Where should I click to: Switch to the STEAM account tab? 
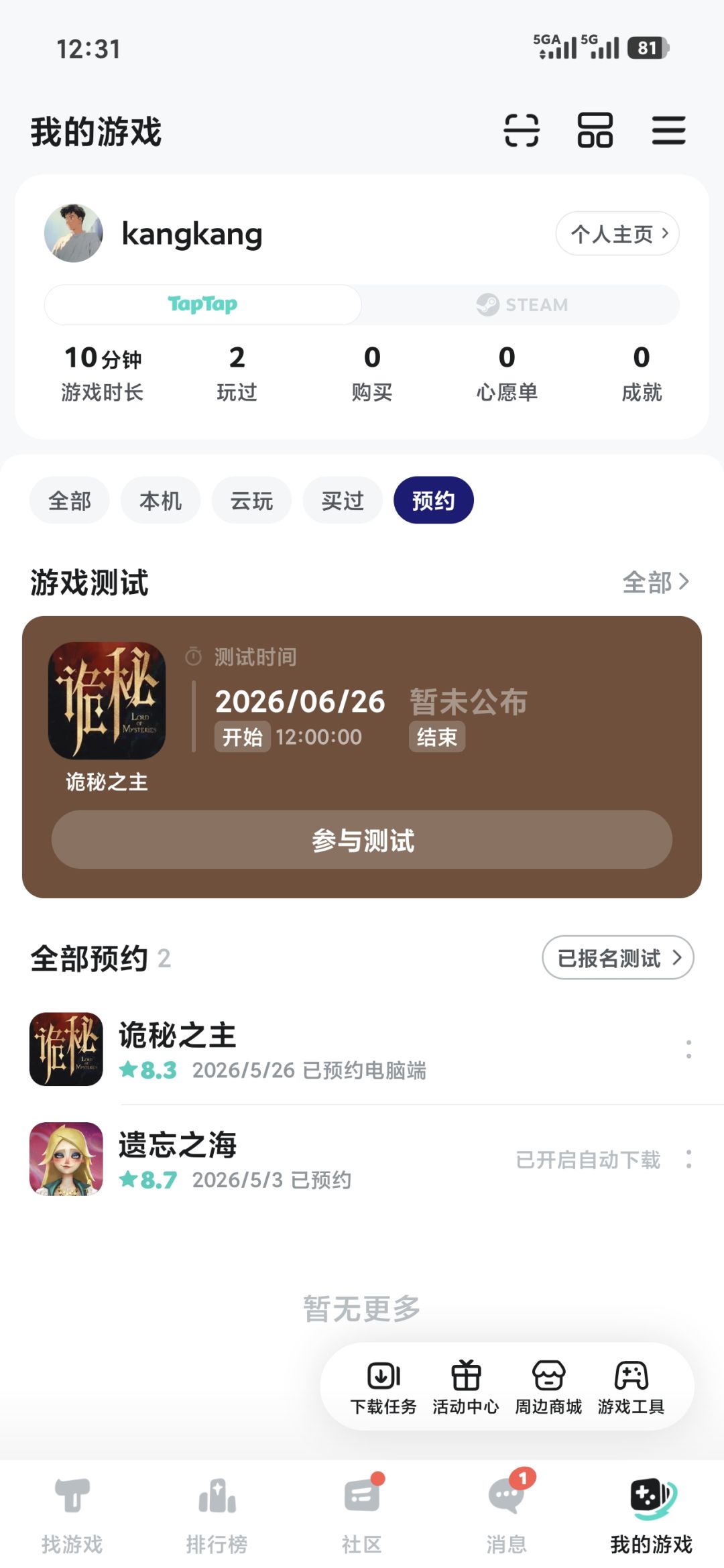(x=522, y=304)
